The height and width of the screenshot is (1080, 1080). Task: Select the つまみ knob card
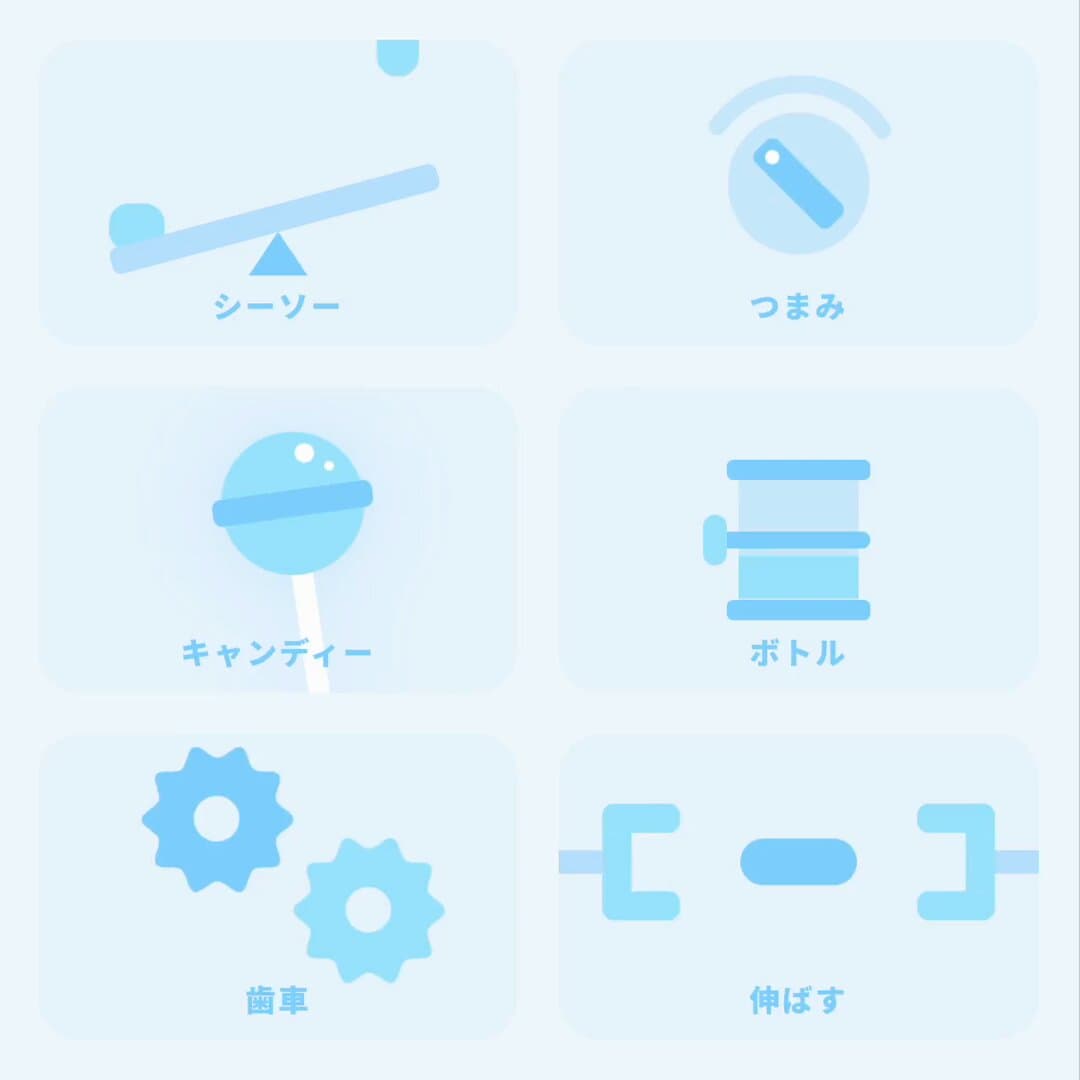[x=797, y=193]
